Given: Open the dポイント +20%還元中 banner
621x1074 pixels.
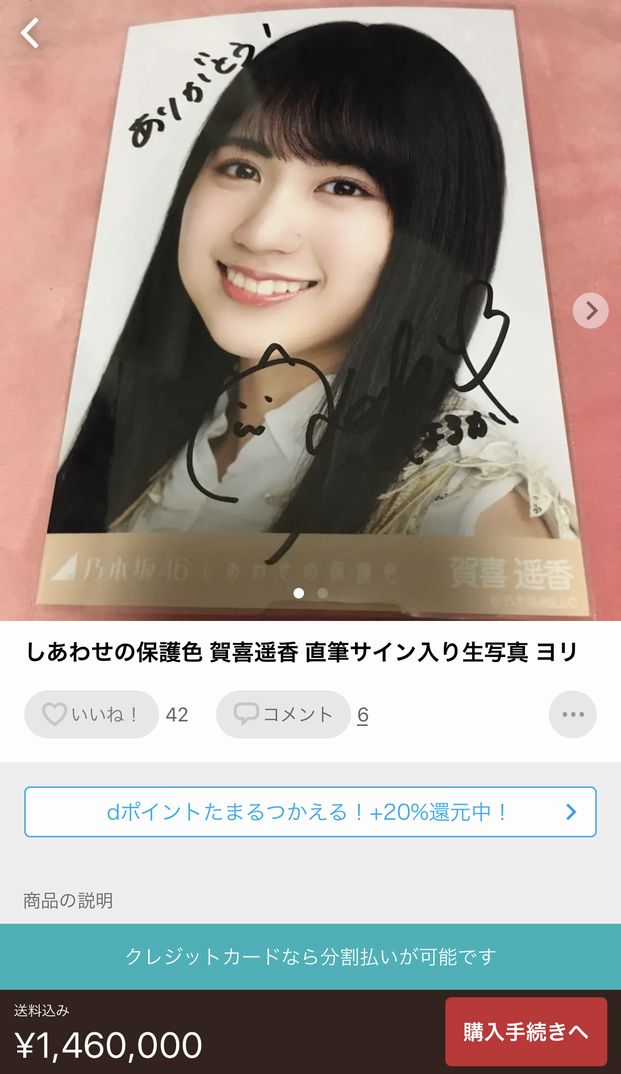Looking at the screenshot, I should [310, 812].
